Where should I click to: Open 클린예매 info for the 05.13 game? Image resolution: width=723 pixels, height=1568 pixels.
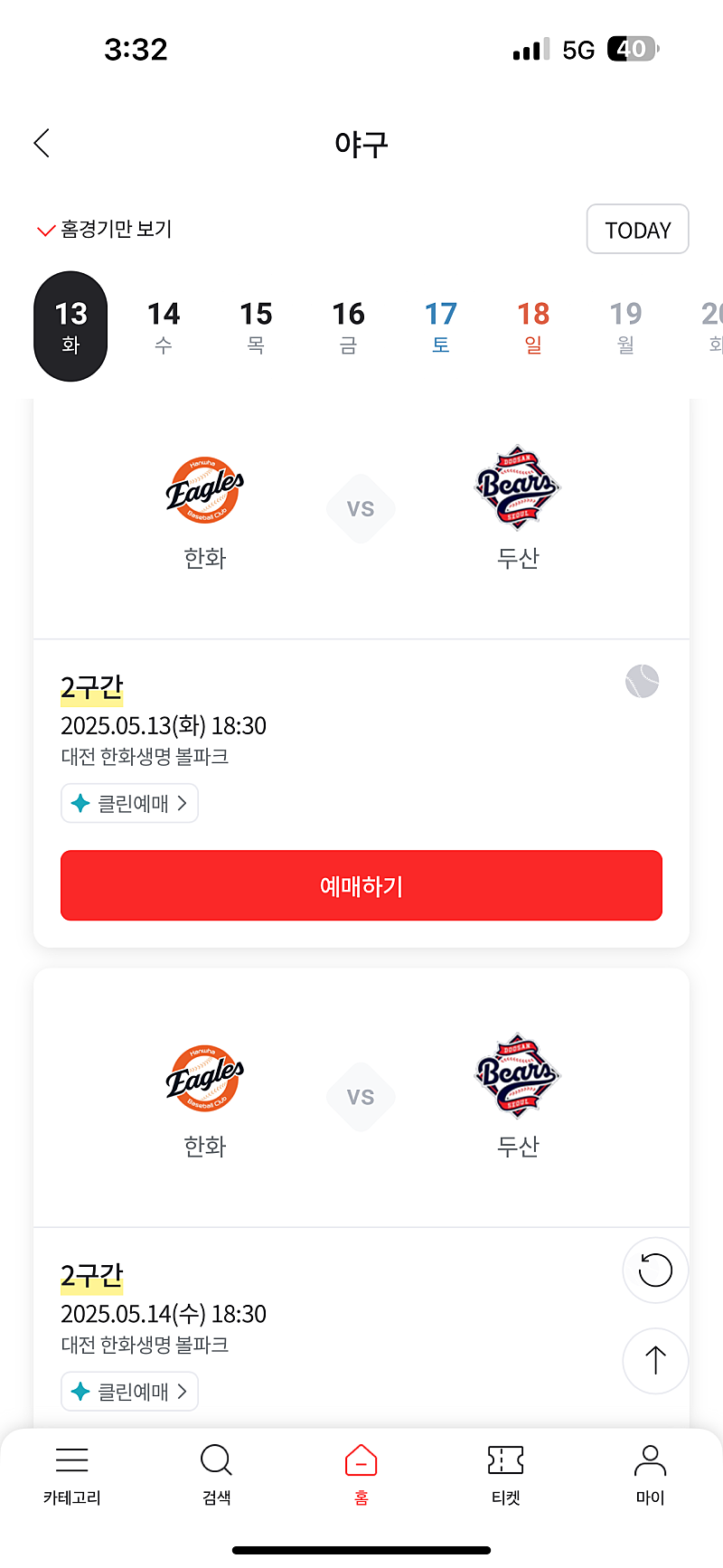click(x=129, y=803)
